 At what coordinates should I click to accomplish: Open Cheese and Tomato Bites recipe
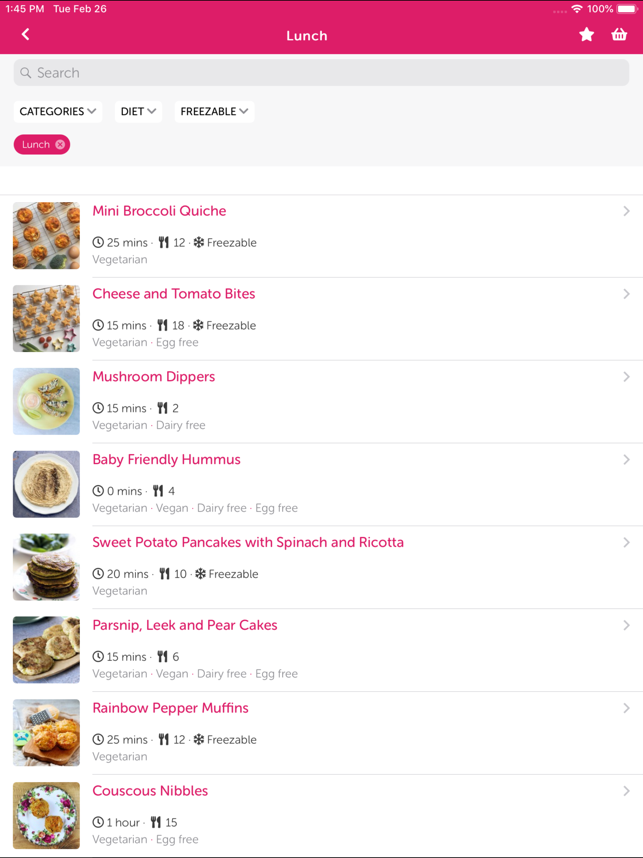click(321, 318)
